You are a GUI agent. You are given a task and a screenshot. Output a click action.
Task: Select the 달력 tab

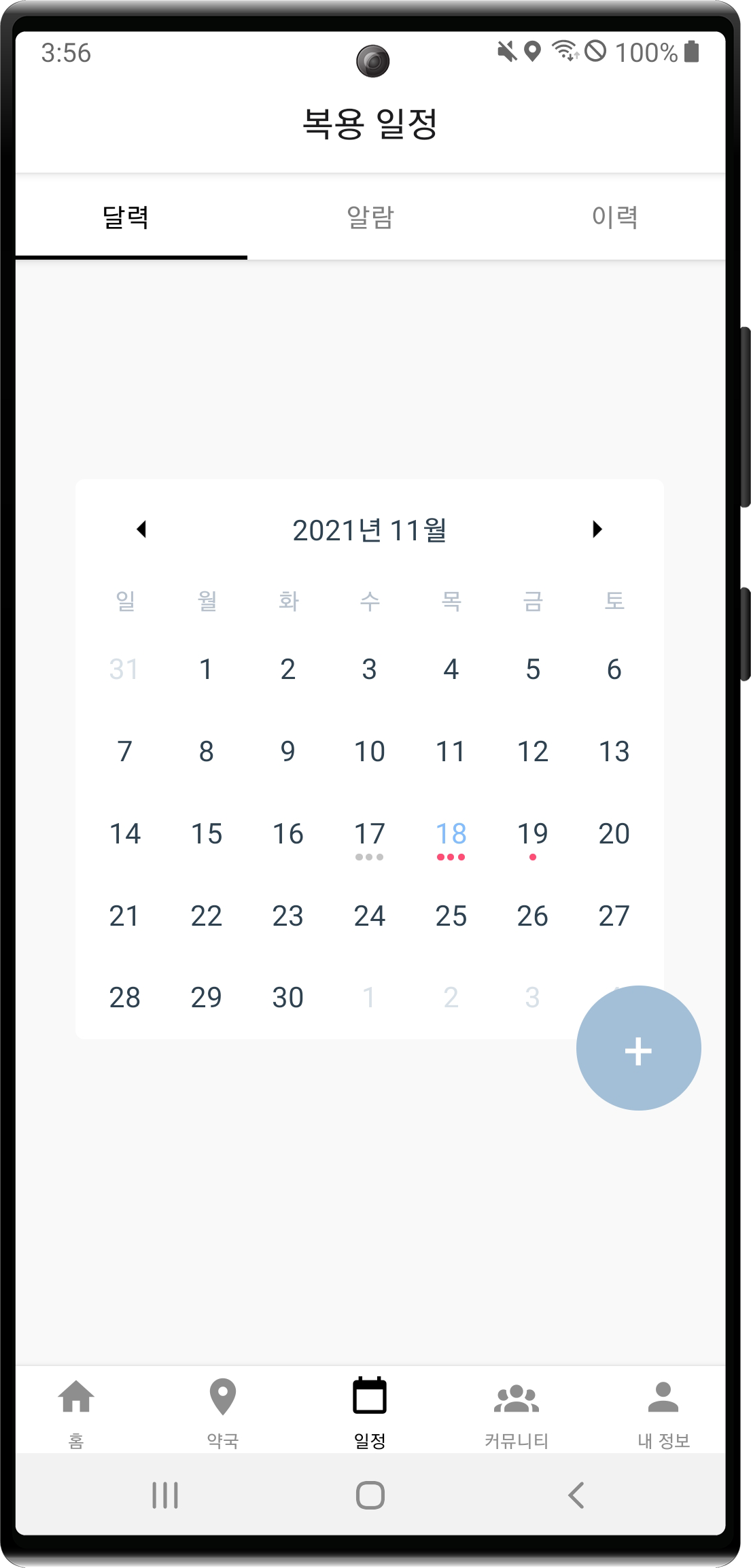pos(126,217)
